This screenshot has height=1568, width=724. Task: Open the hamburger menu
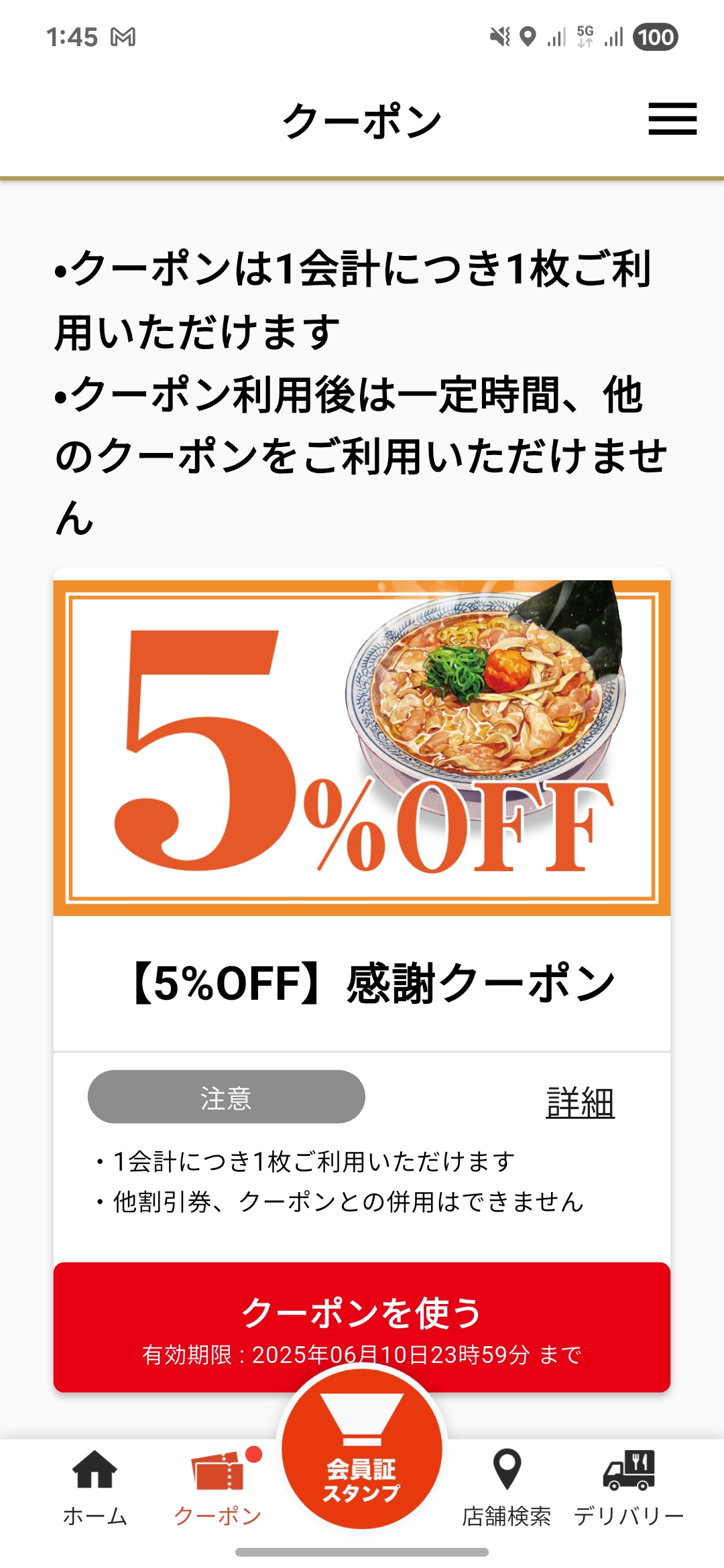(x=672, y=119)
